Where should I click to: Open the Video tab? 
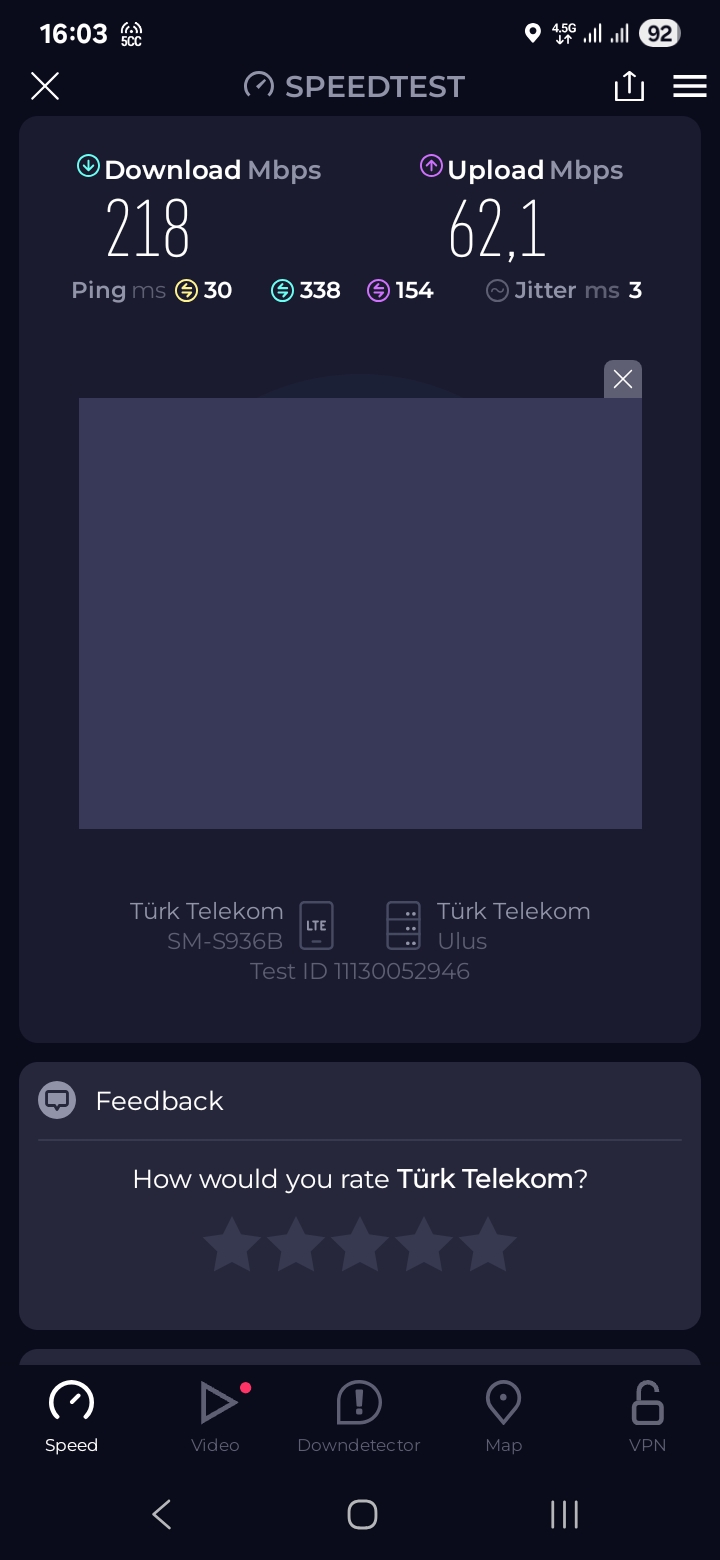[216, 1417]
